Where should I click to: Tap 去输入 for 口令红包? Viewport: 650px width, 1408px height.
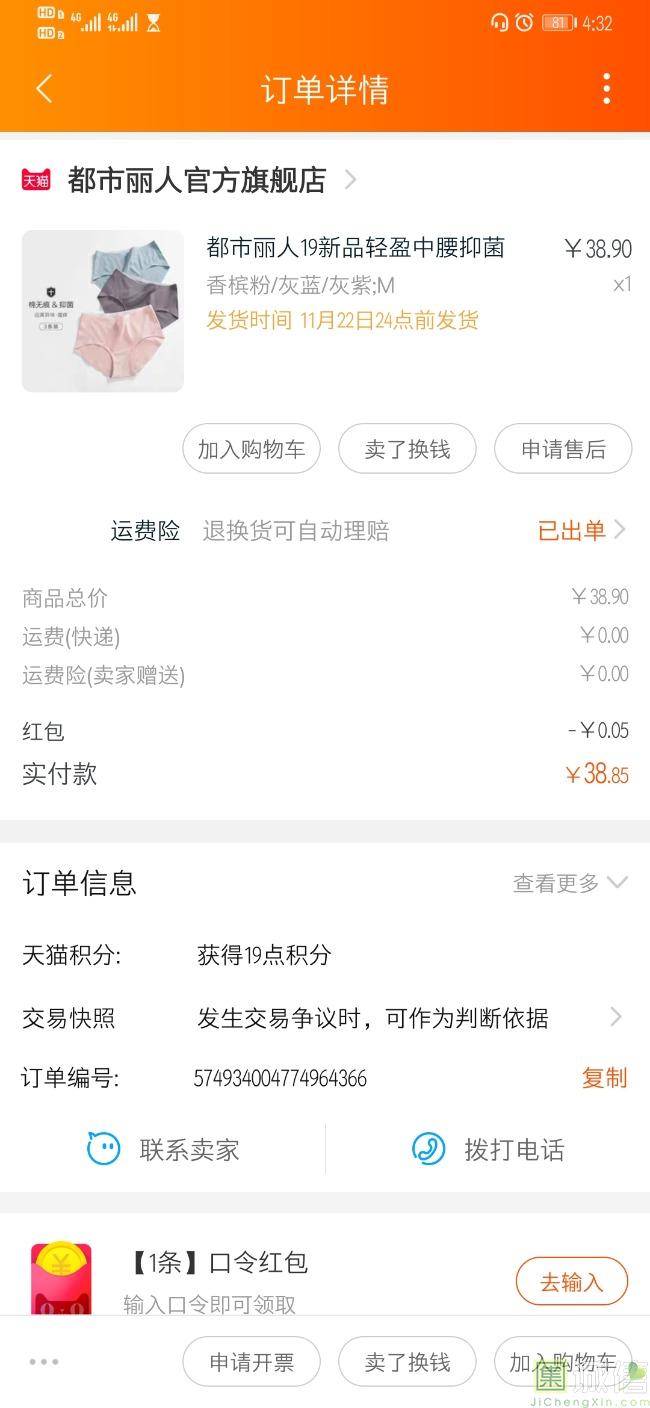coord(572,1282)
